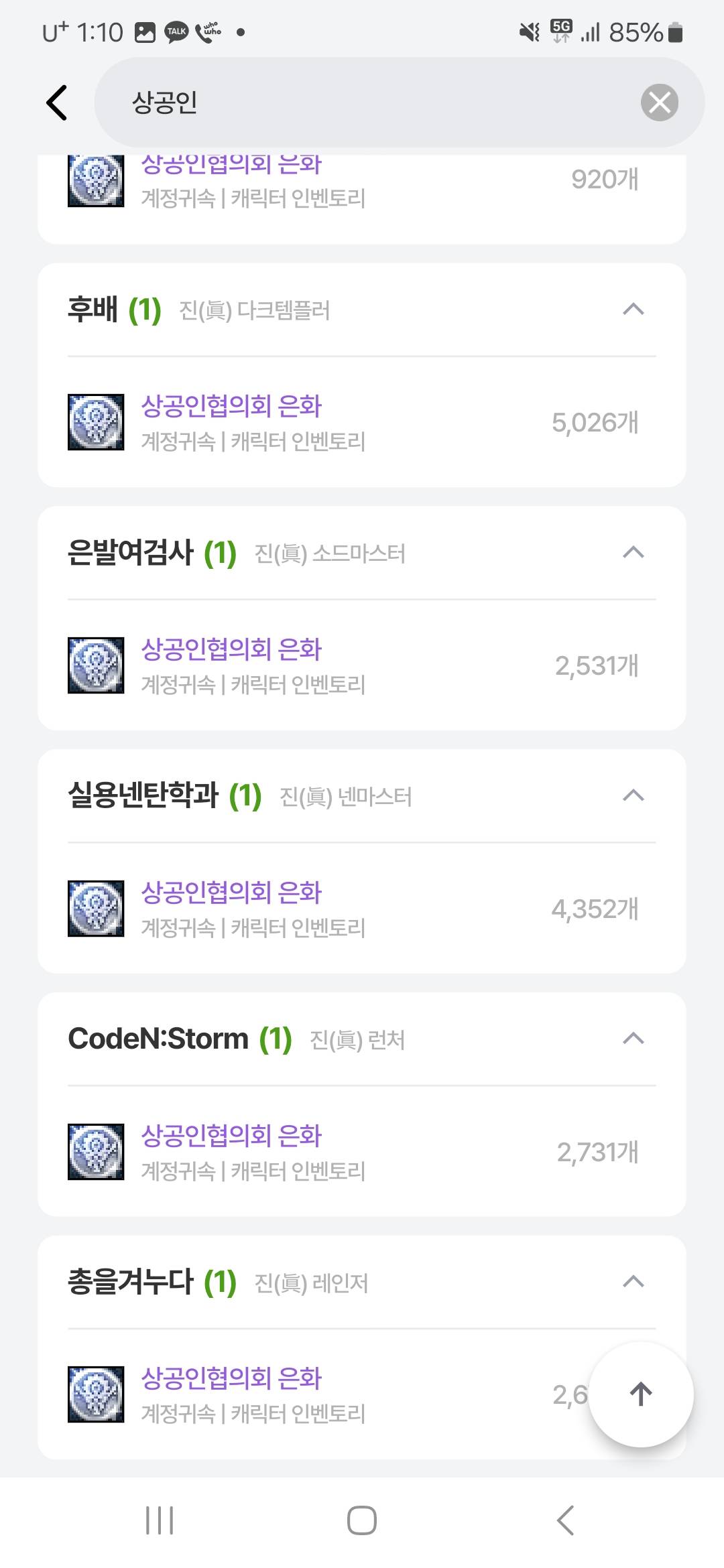Open 상공인협의회 은화 item with 2,731개
Screen dimensions: 724x1568
coord(362,1152)
